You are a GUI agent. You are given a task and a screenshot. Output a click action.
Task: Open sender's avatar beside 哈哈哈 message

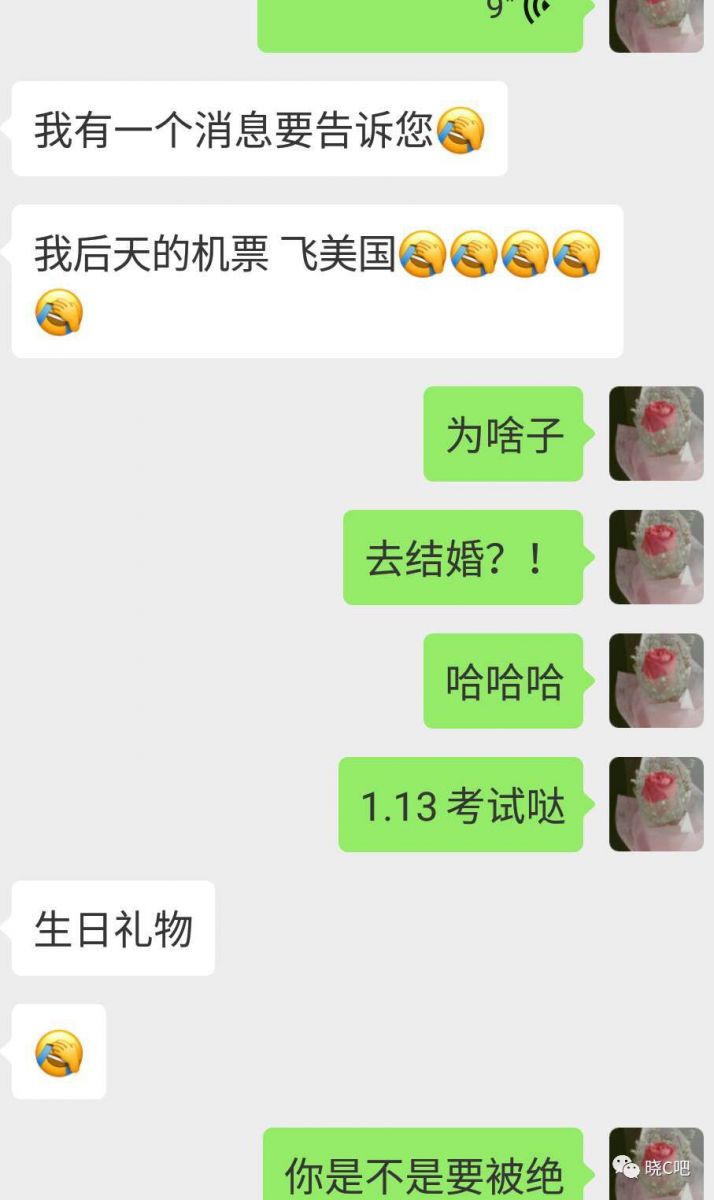pos(656,681)
